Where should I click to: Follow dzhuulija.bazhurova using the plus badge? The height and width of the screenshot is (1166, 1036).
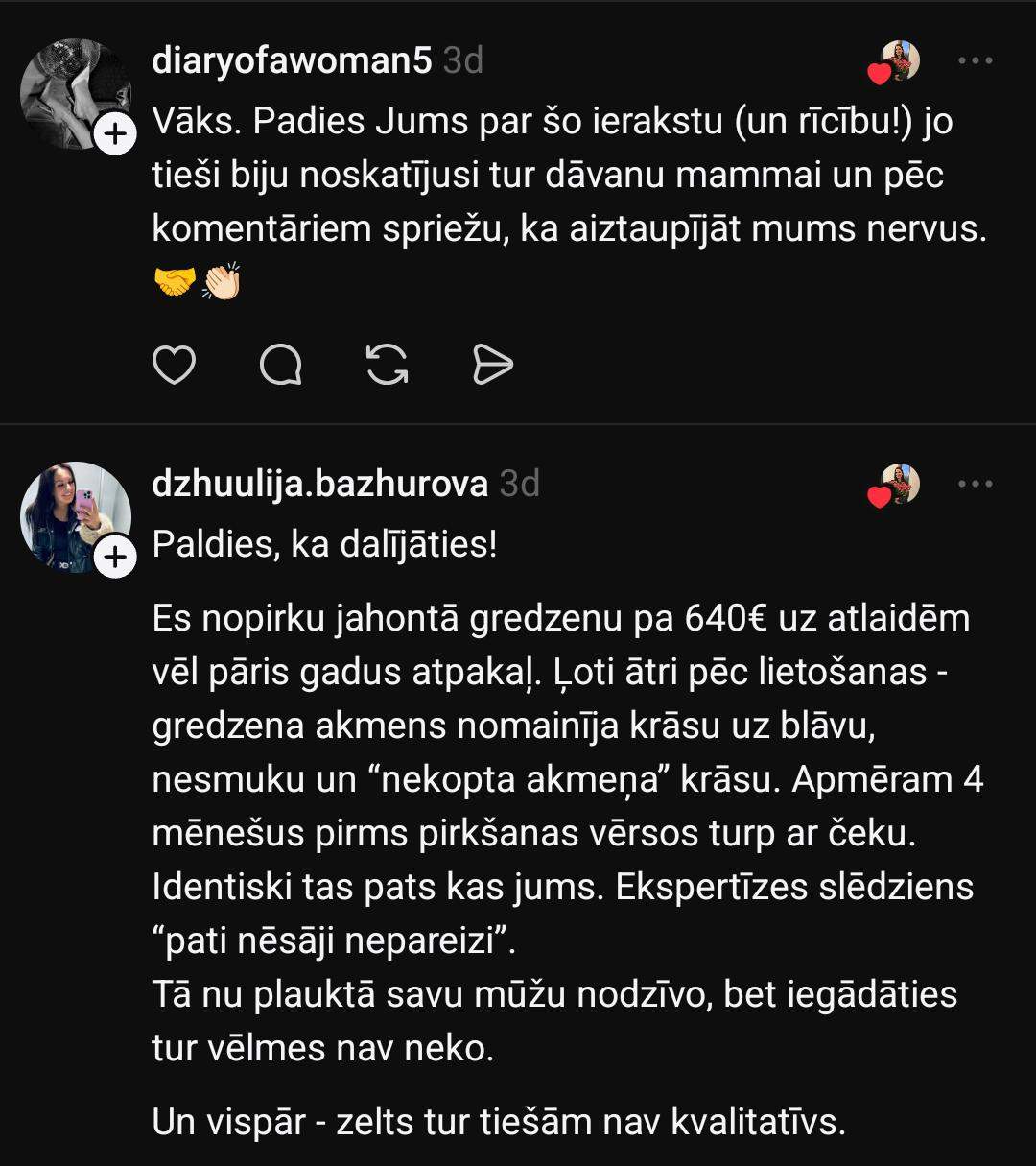pyautogui.click(x=115, y=557)
